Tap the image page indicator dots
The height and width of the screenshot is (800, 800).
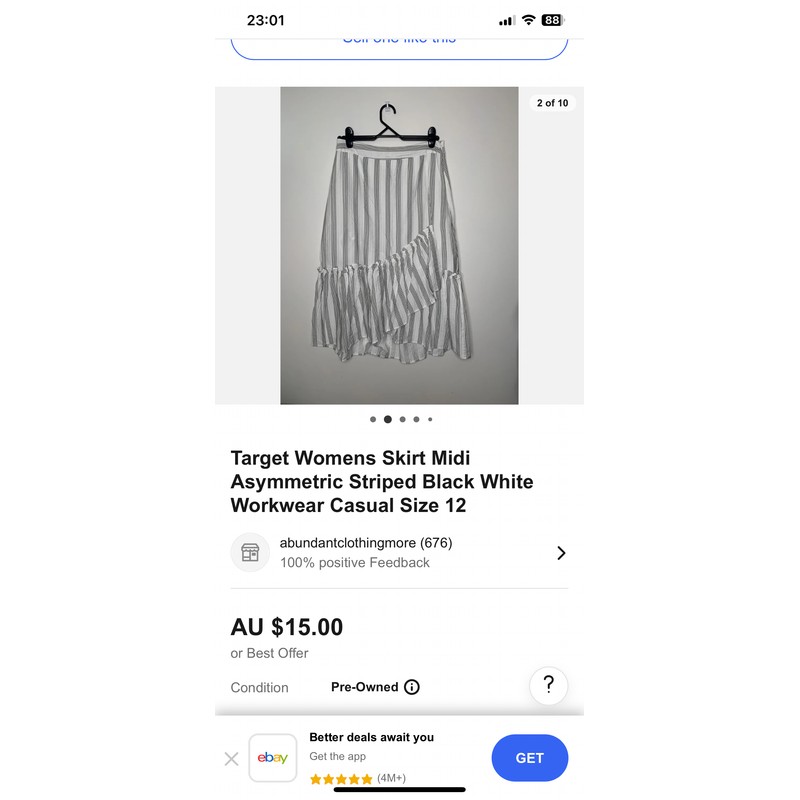[401, 420]
